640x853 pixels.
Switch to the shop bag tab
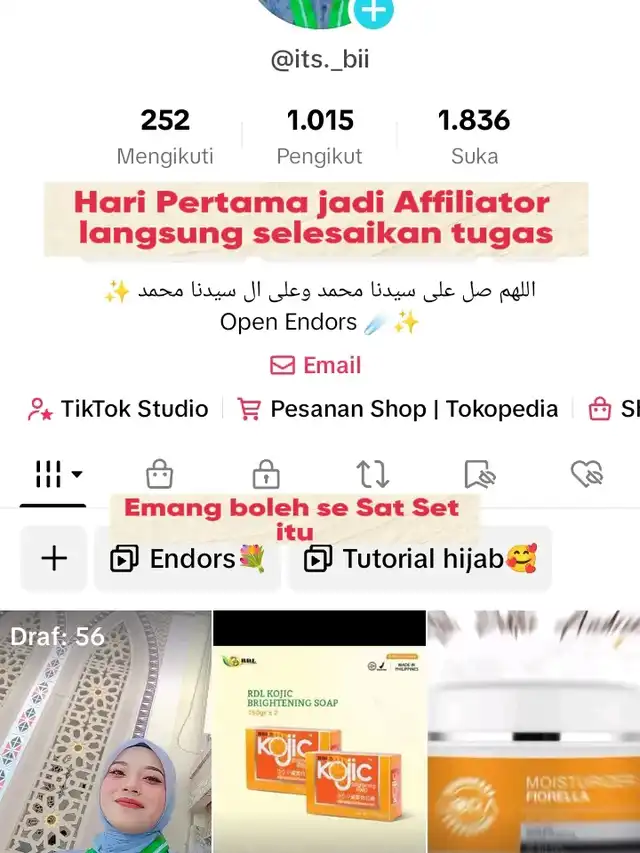[x=159, y=474]
